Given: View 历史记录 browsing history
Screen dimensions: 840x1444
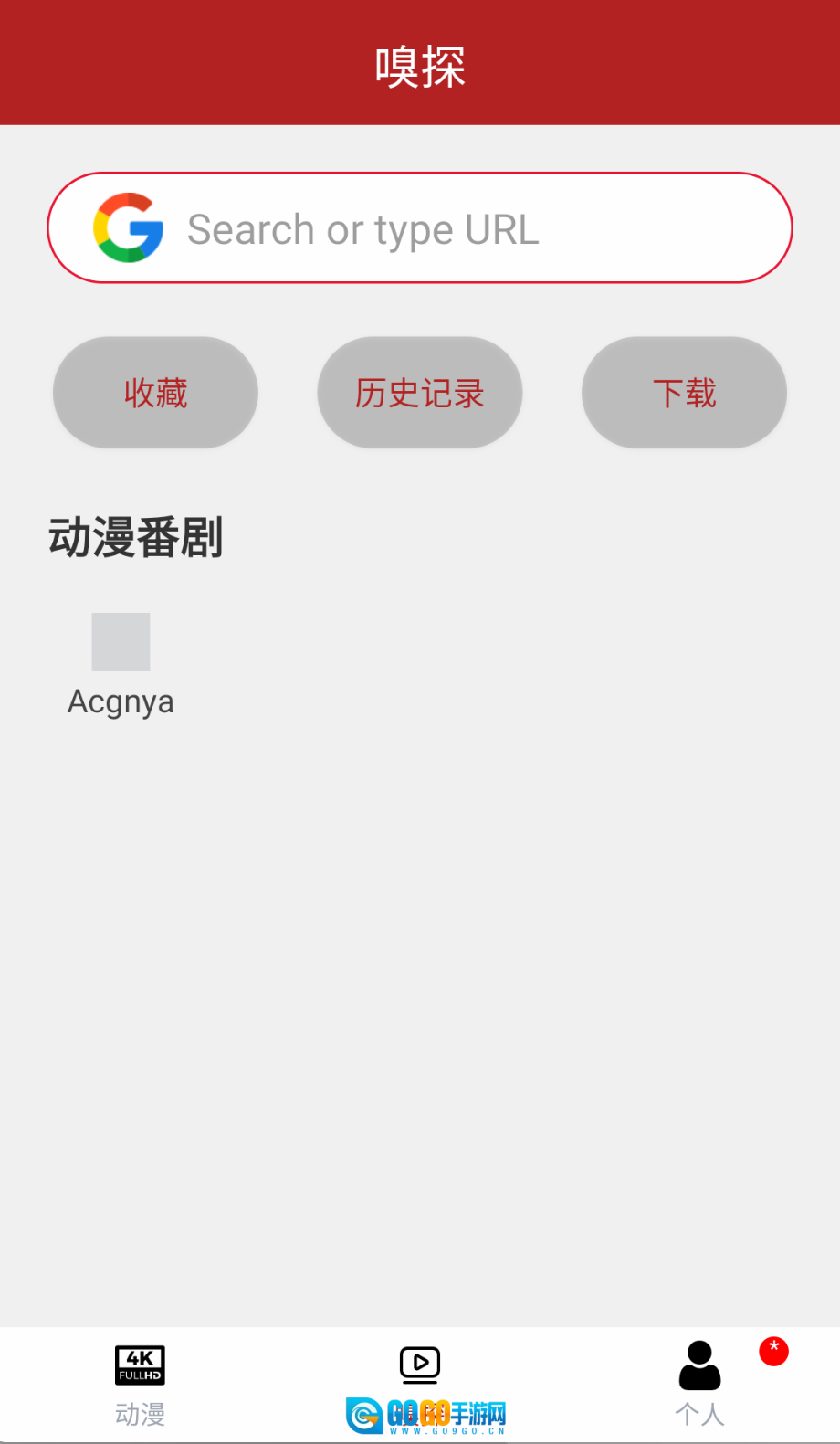Looking at the screenshot, I should coord(420,393).
